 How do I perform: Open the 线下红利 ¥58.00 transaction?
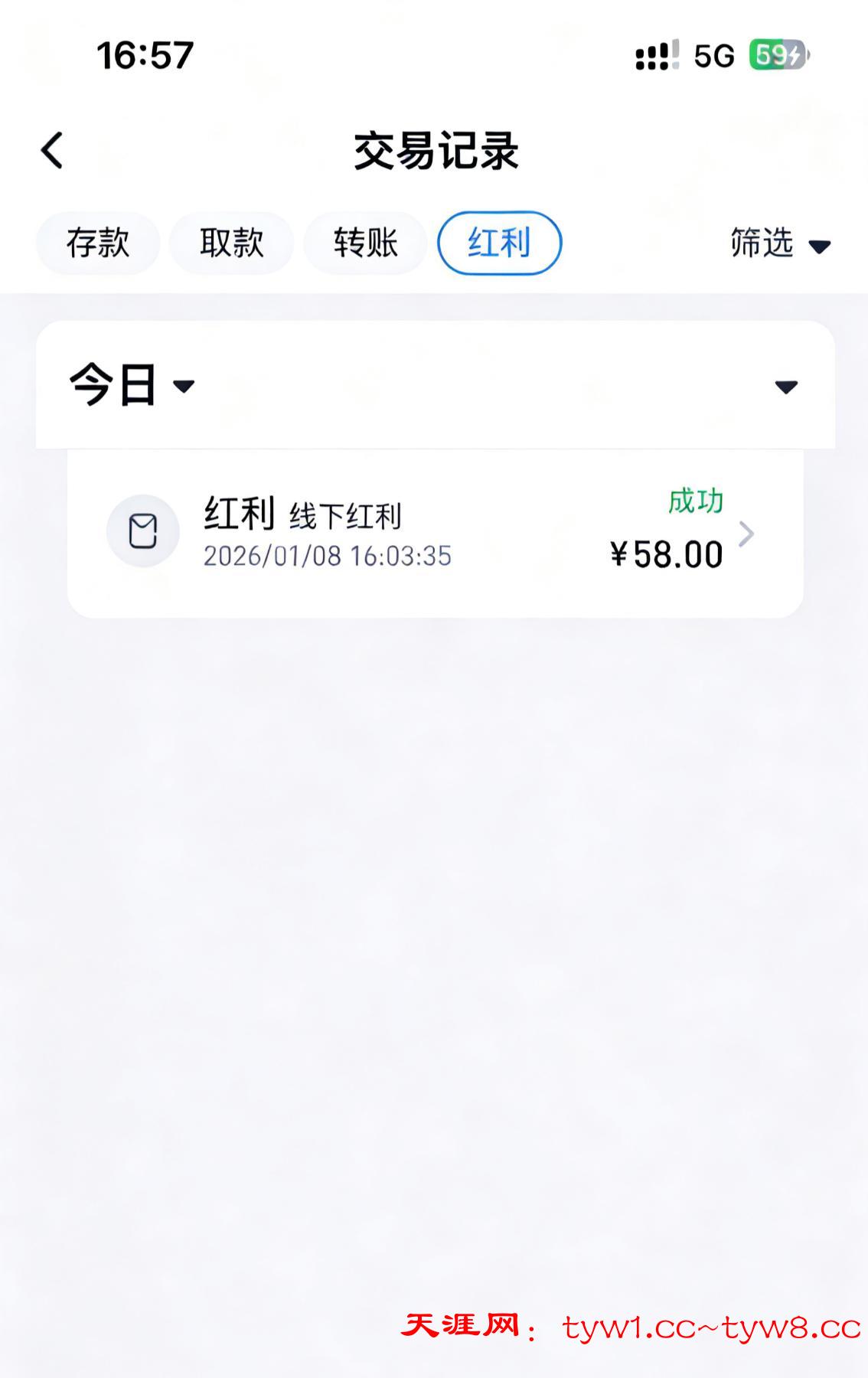(435, 534)
